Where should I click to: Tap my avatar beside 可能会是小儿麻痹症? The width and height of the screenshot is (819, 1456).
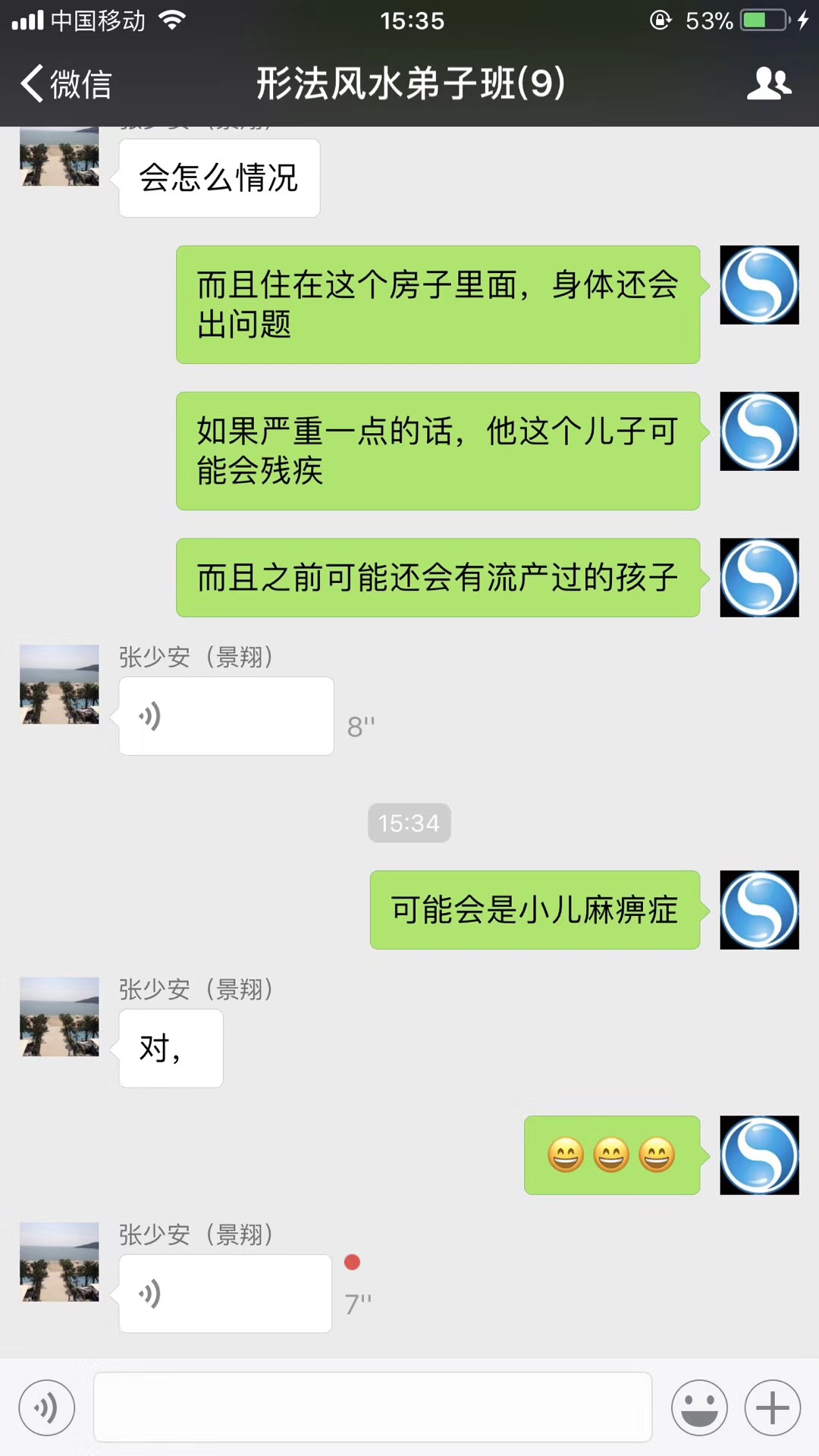[759, 910]
